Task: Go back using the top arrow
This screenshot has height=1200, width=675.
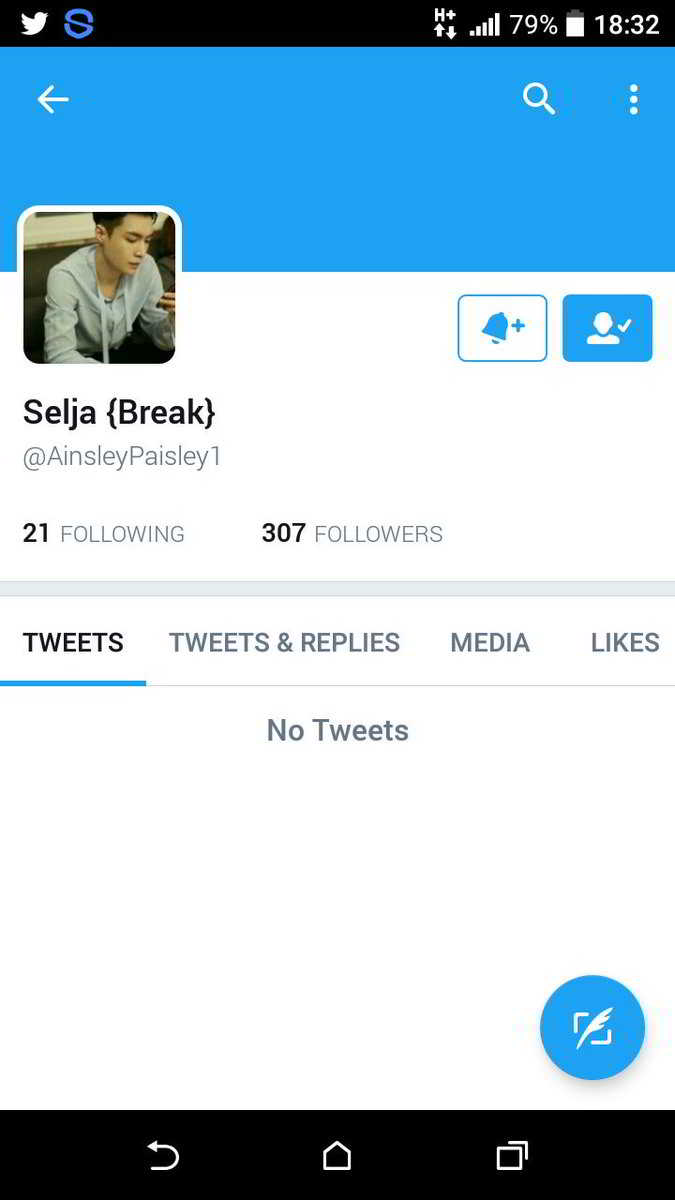Action: point(53,99)
